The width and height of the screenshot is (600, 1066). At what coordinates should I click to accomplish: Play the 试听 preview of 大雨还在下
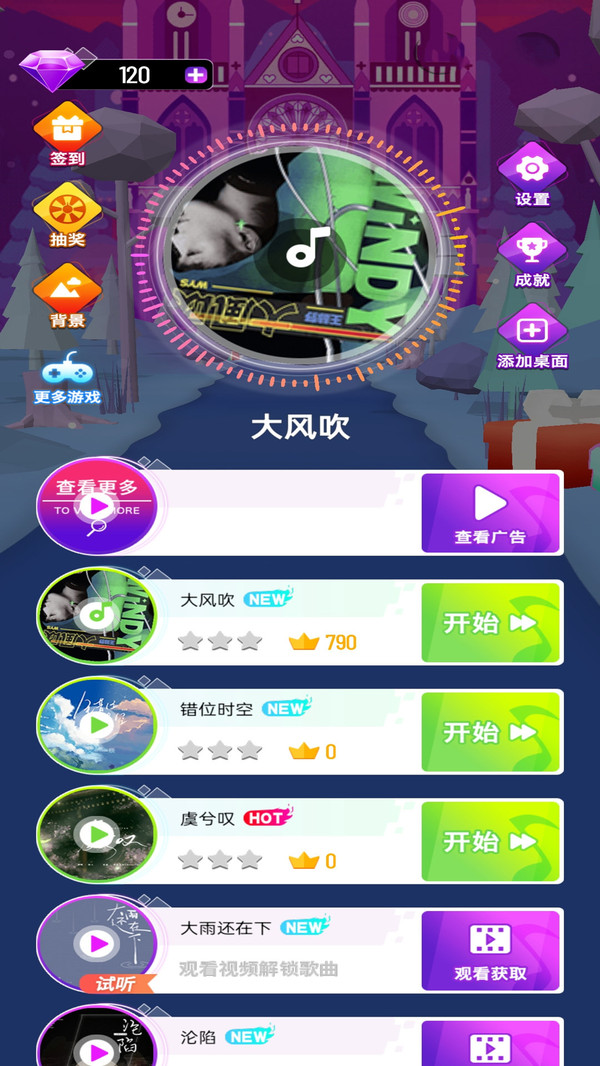click(98, 943)
